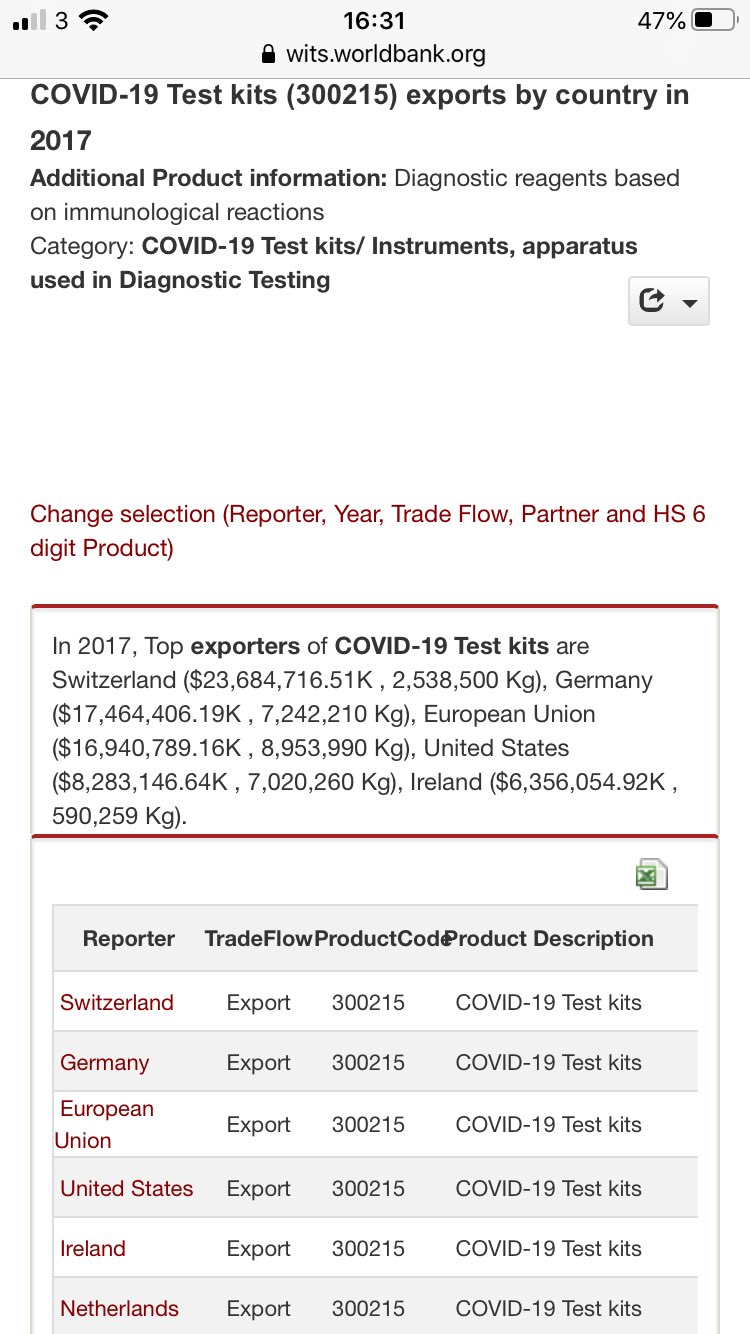Open the Germany reporter link

coord(105,1062)
